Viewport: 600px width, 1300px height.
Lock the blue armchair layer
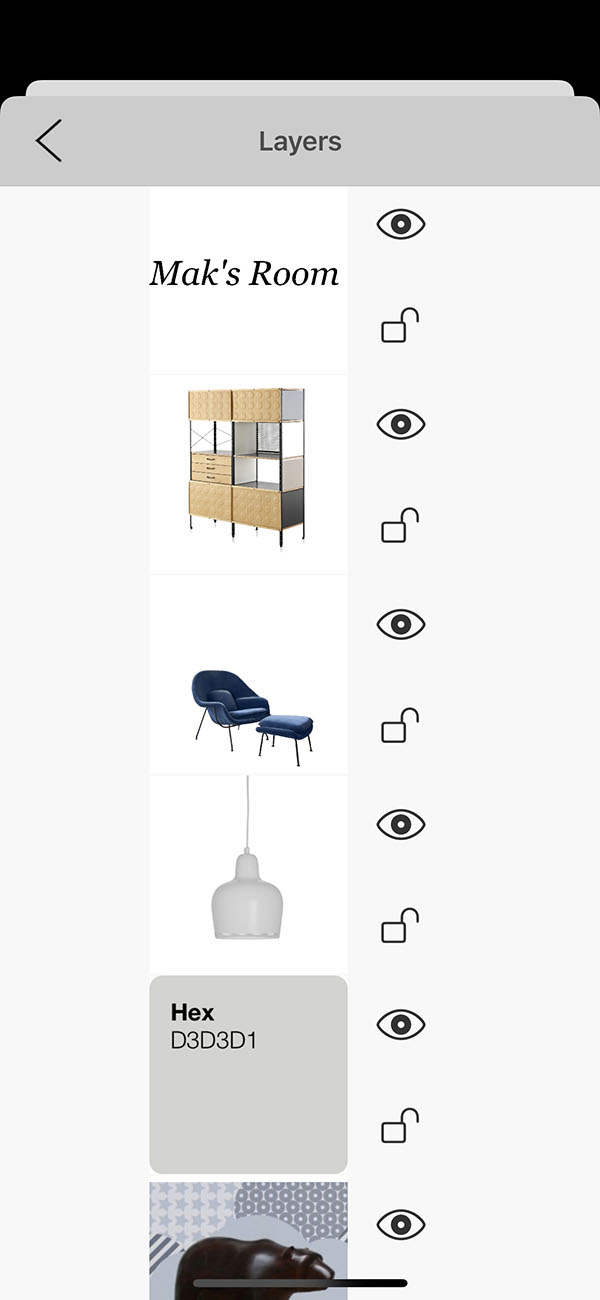tap(400, 725)
